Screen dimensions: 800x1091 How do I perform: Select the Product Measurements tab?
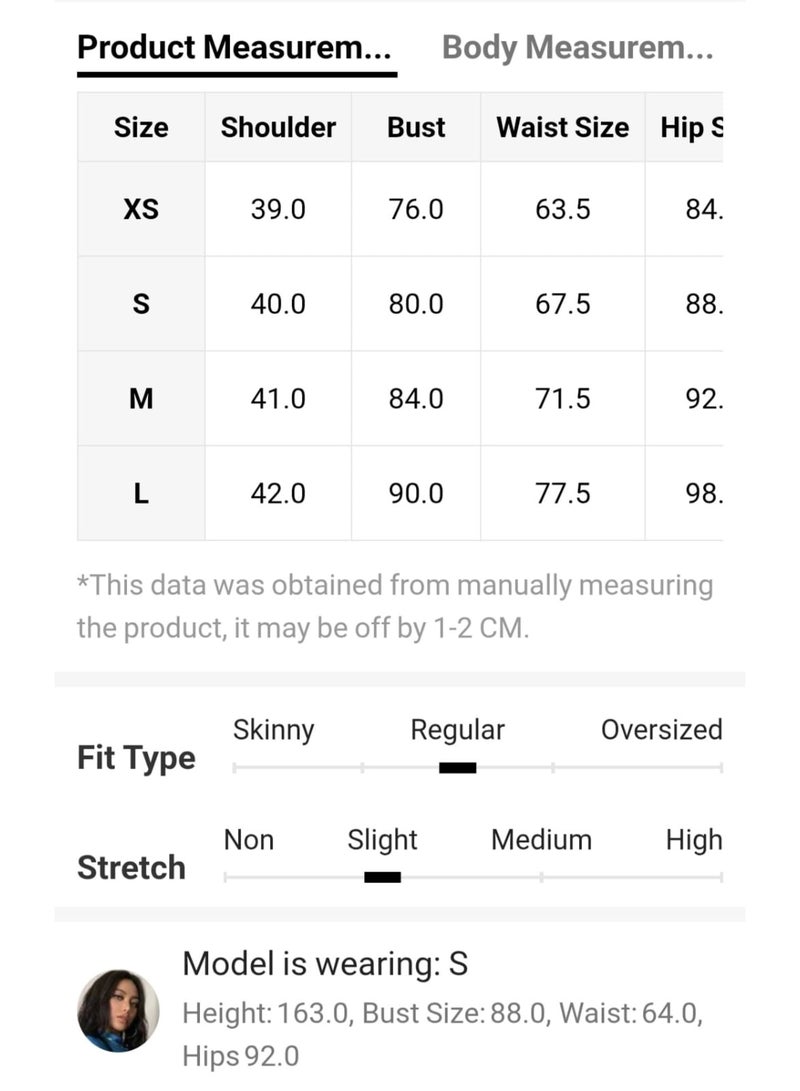[234, 47]
